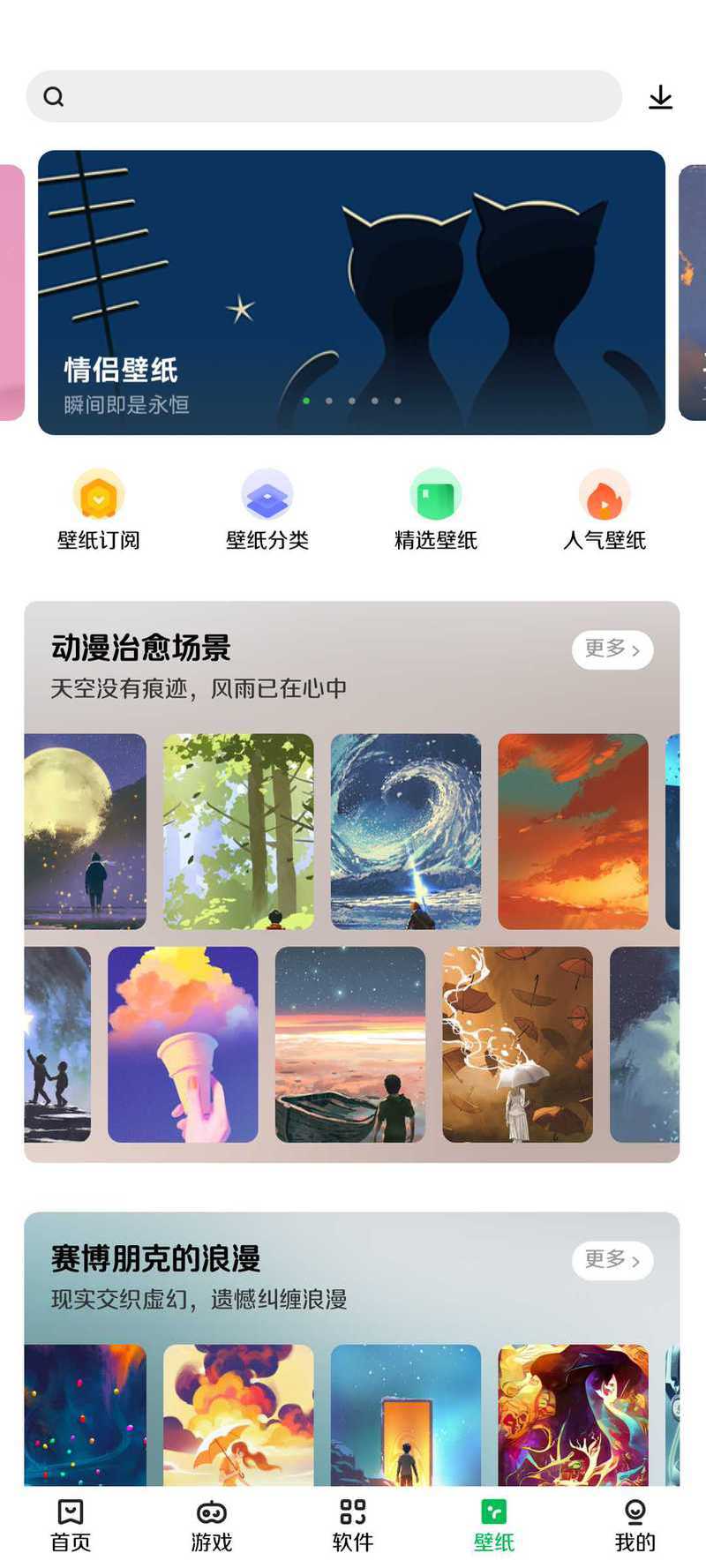Open the glowing doorway wallpaper
Viewport: 706px width, 1568px height.
(x=406, y=1415)
